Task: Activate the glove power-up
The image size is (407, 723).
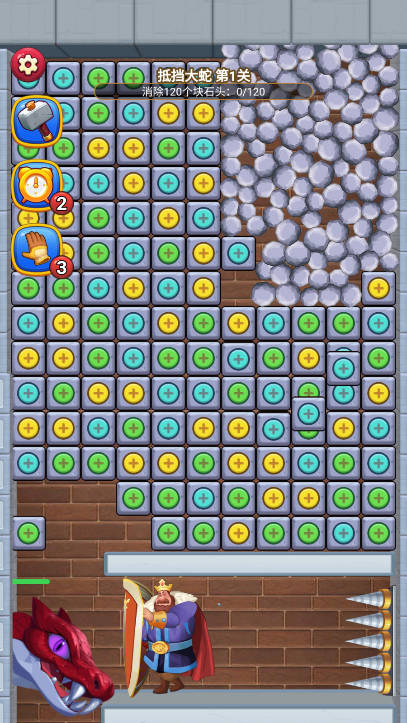Action: coord(37,249)
